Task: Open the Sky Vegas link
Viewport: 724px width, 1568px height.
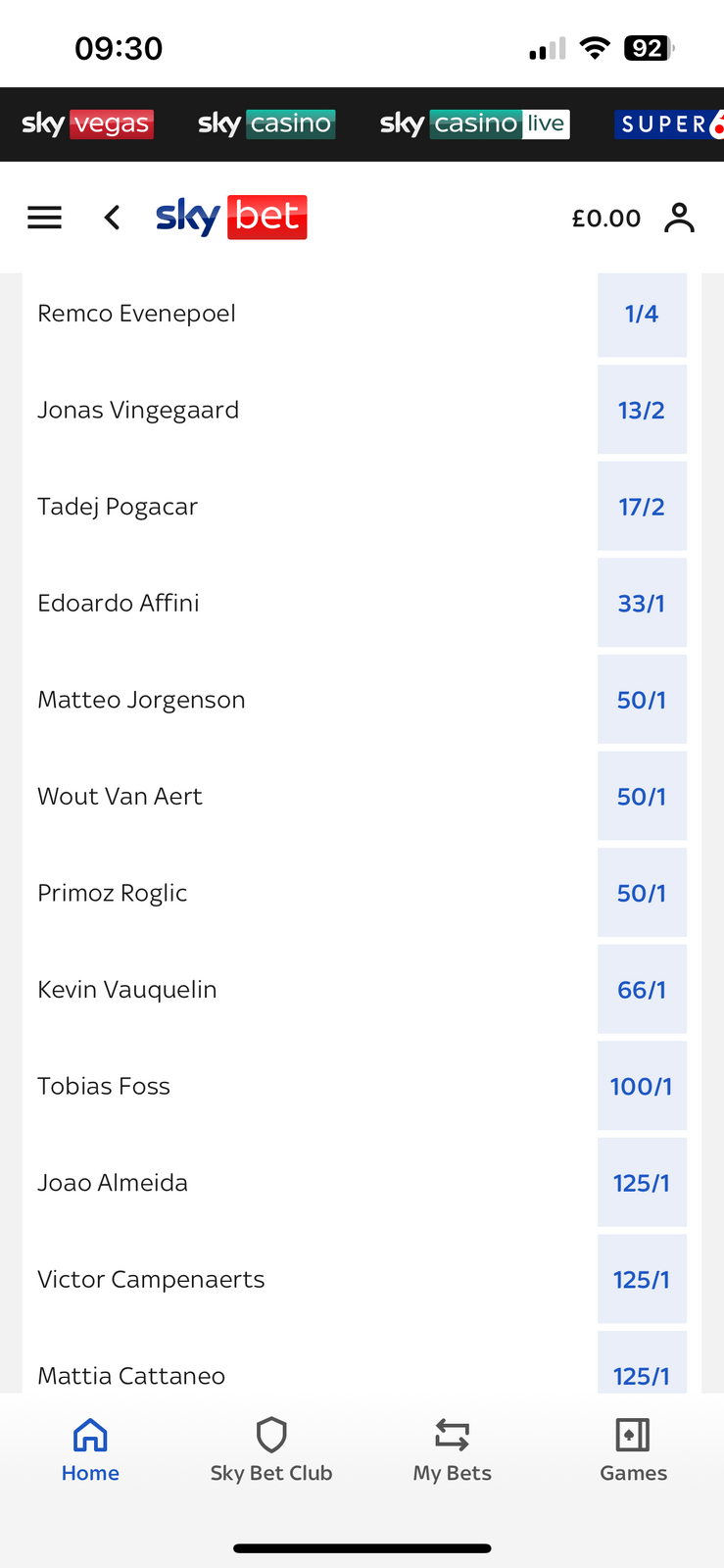Action: coord(87,123)
